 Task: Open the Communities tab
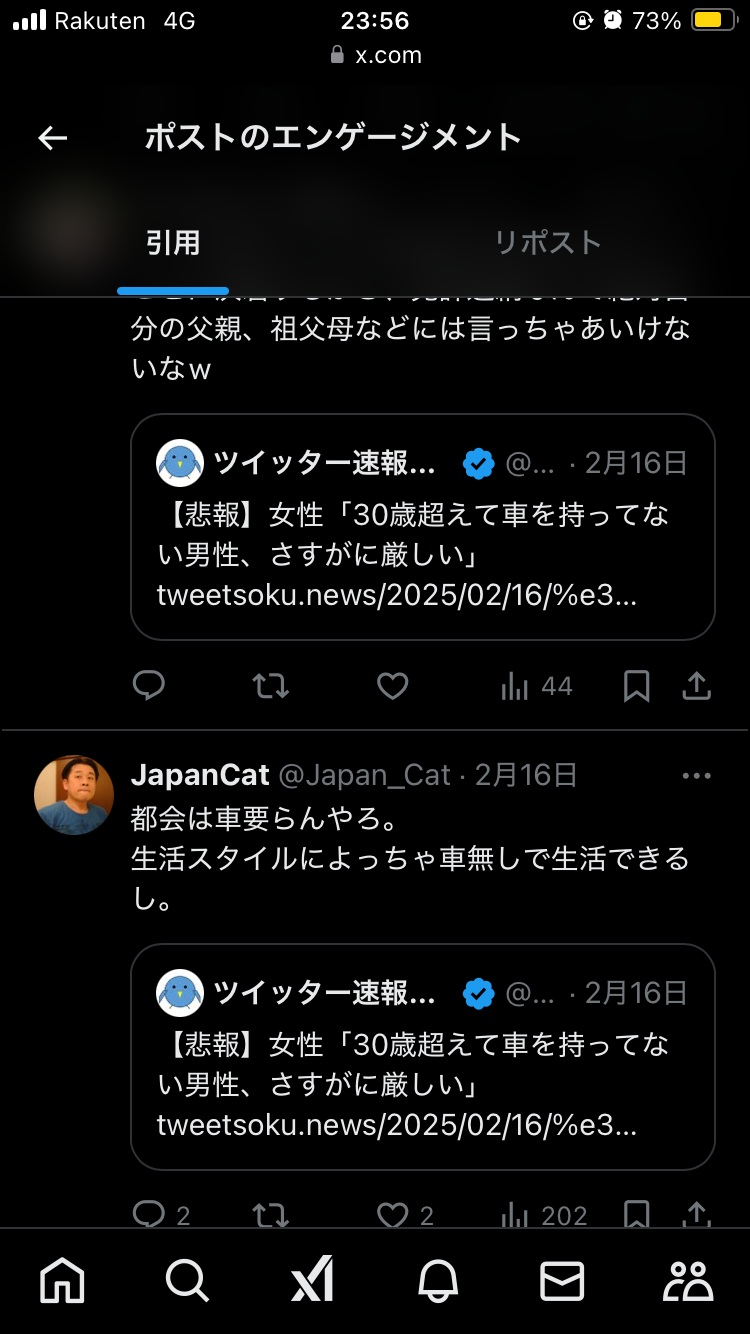(688, 1280)
